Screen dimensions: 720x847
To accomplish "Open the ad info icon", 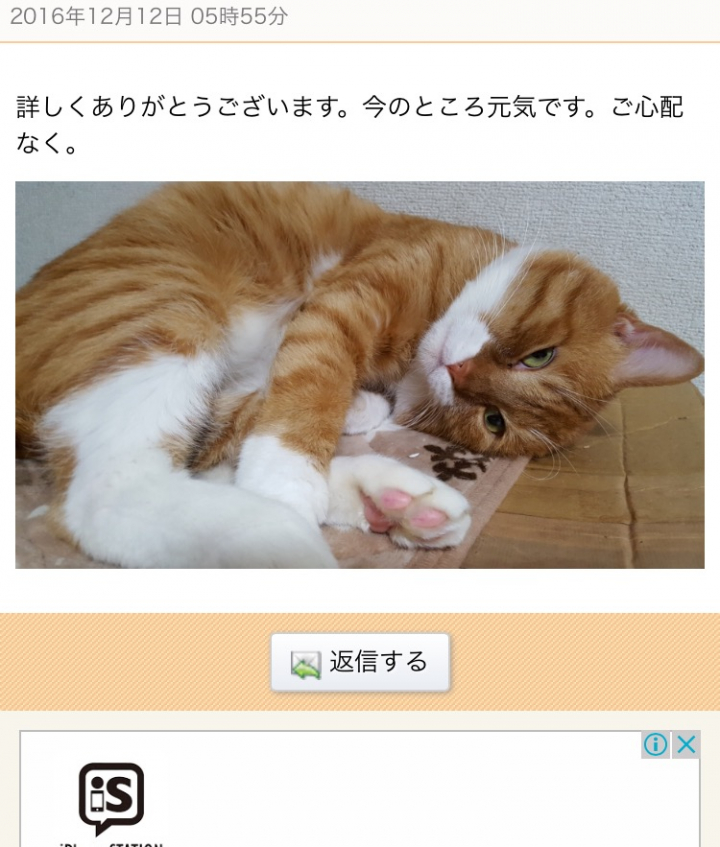I will click(x=655, y=745).
